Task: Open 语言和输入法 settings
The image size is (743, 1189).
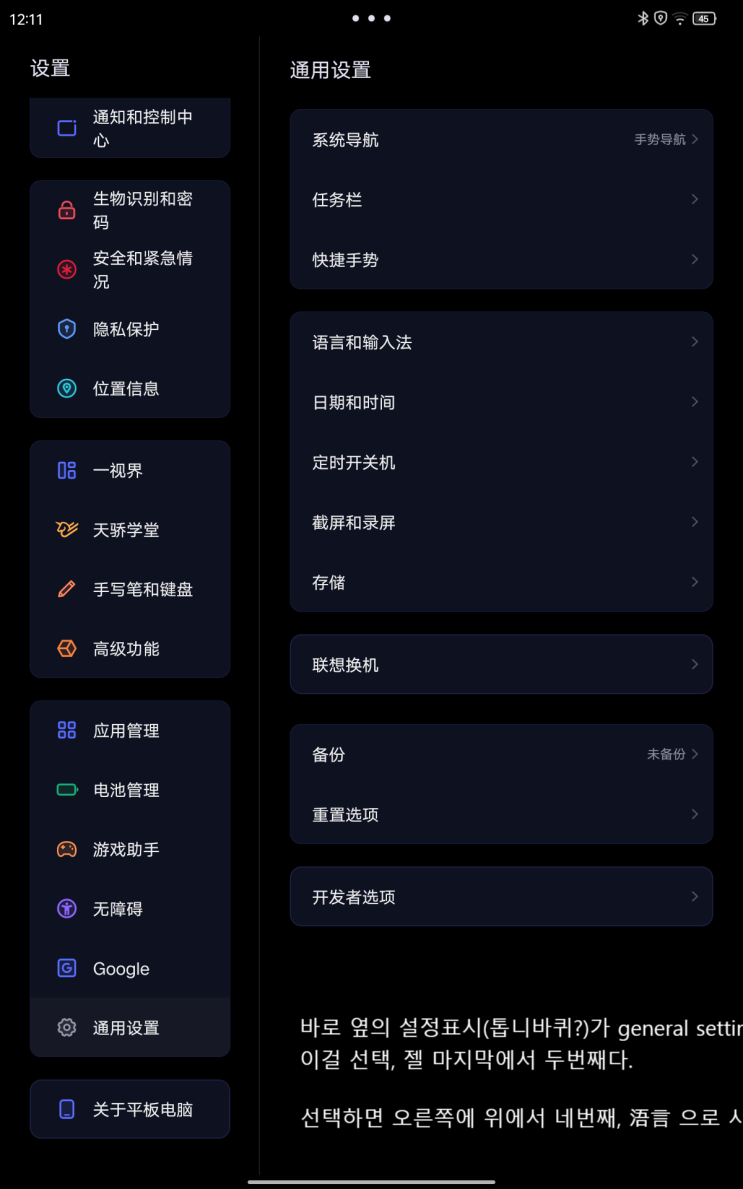Action: pyautogui.click(x=500, y=342)
